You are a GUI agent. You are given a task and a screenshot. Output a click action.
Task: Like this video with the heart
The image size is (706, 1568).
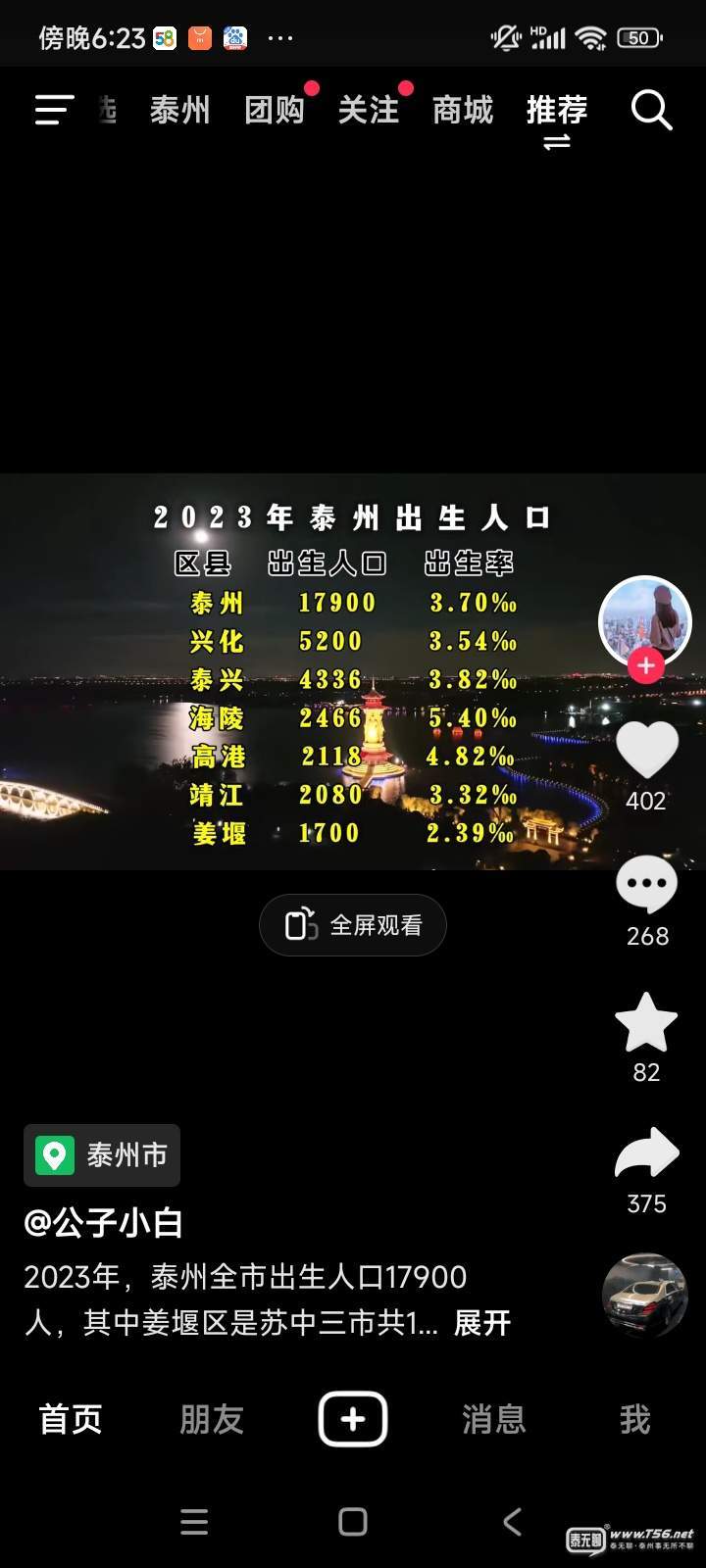646,751
